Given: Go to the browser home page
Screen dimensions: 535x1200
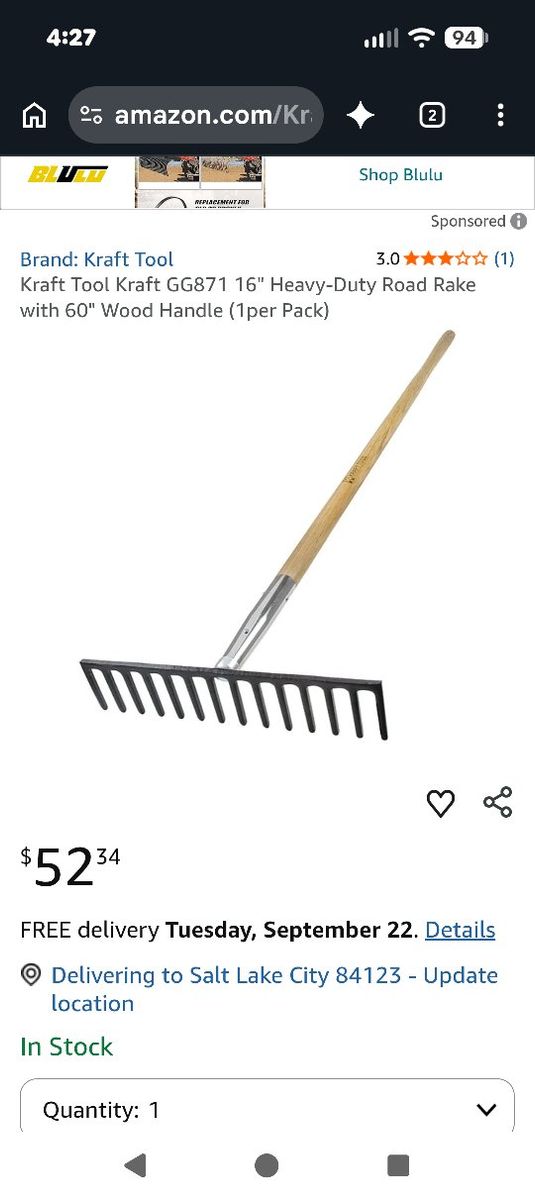Looking at the screenshot, I should pos(34,115).
